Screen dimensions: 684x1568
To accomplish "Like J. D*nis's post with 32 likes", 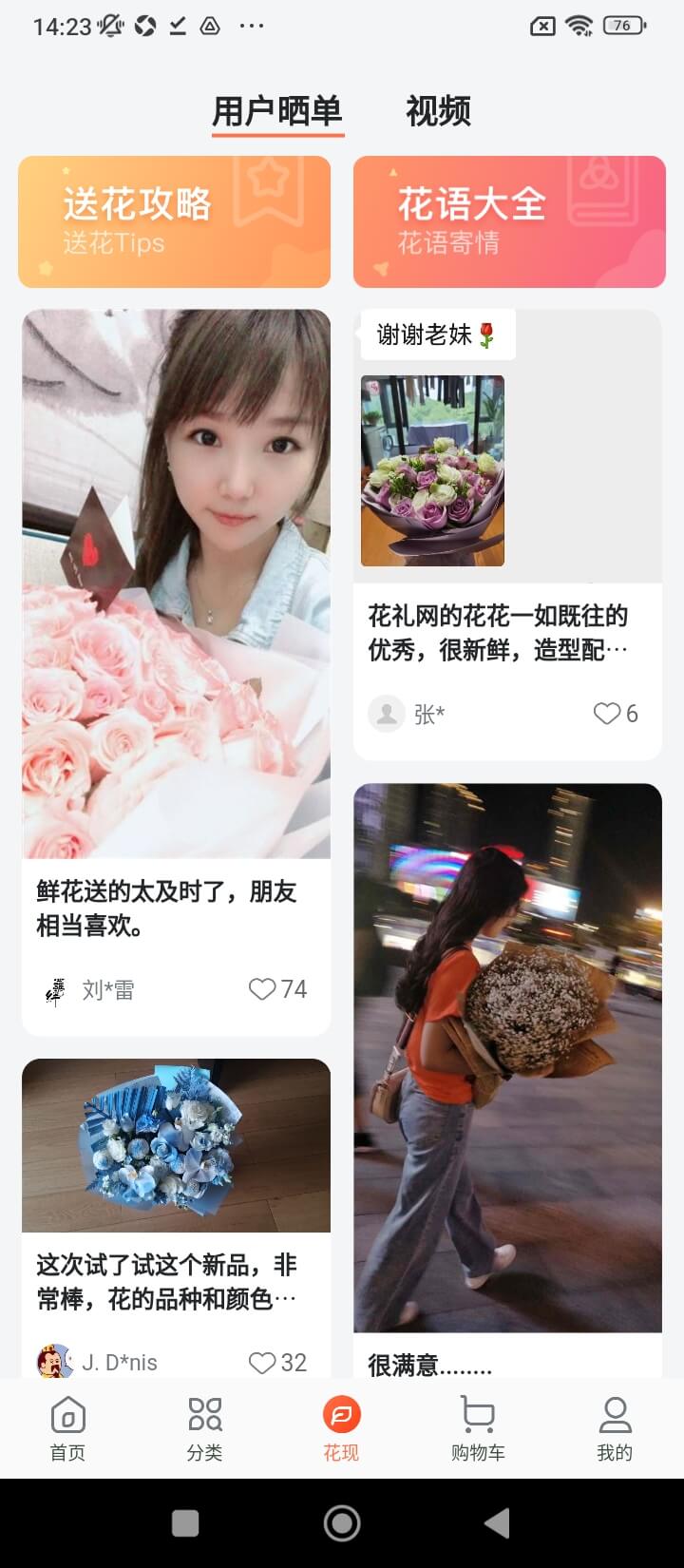I will [277, 1363].
